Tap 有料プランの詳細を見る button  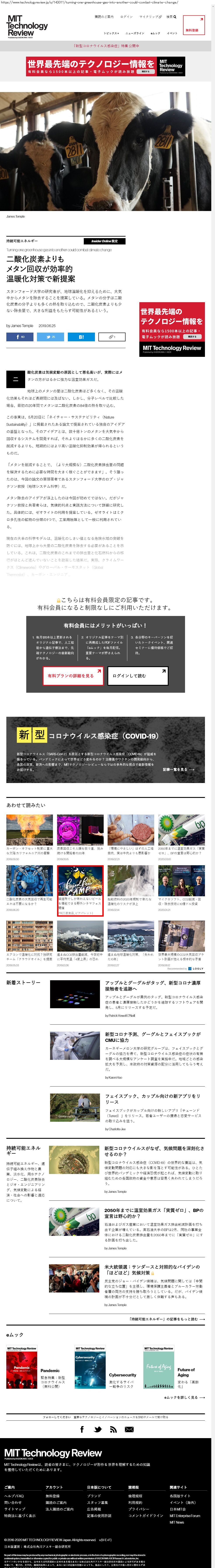[x=72, y=676]
